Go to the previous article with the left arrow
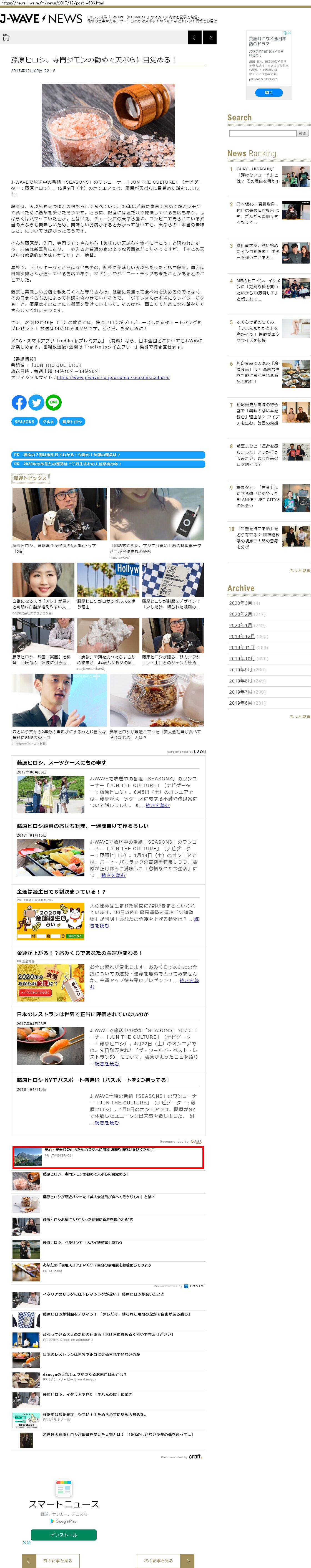The image size is (311, 1568). 194,37
